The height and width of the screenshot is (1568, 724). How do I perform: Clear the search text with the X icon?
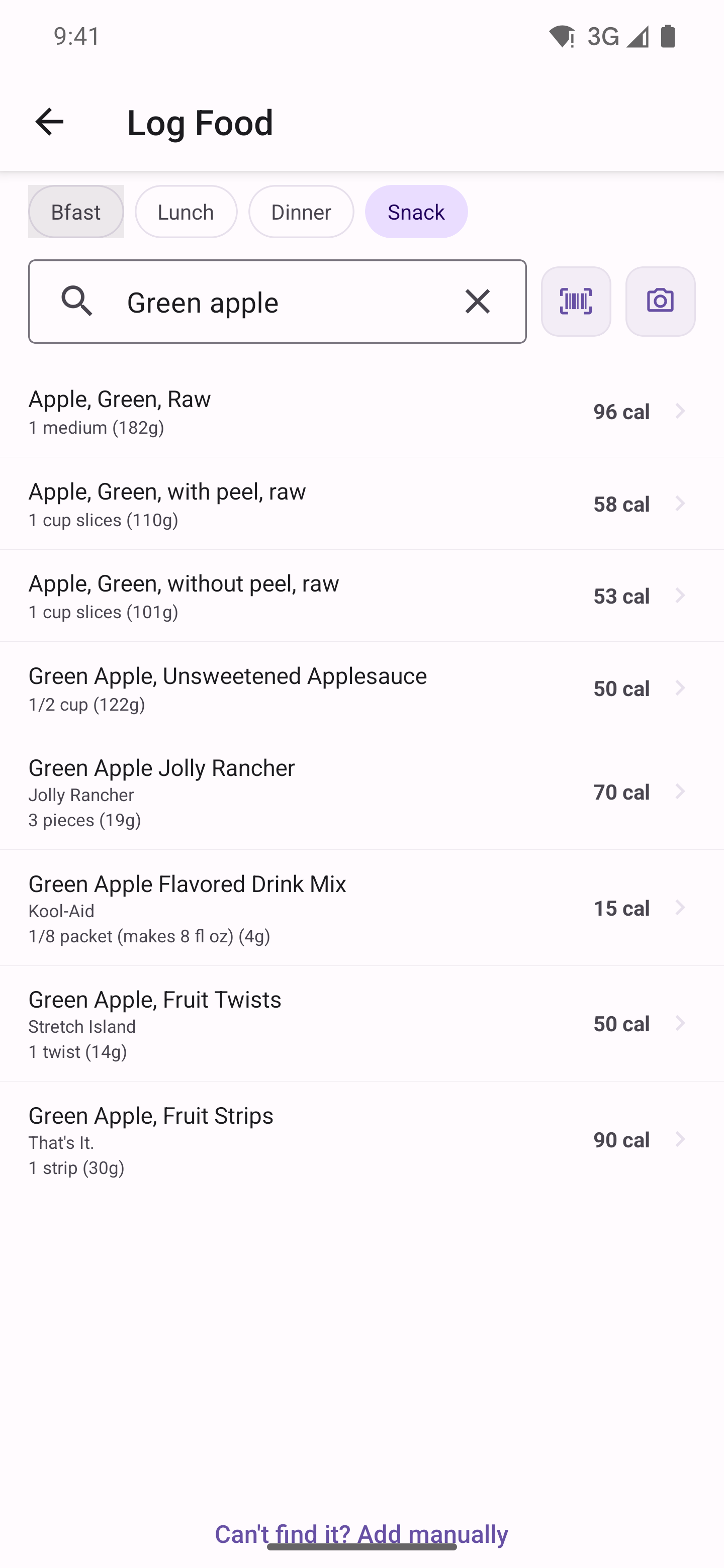[x=477, y=301]
